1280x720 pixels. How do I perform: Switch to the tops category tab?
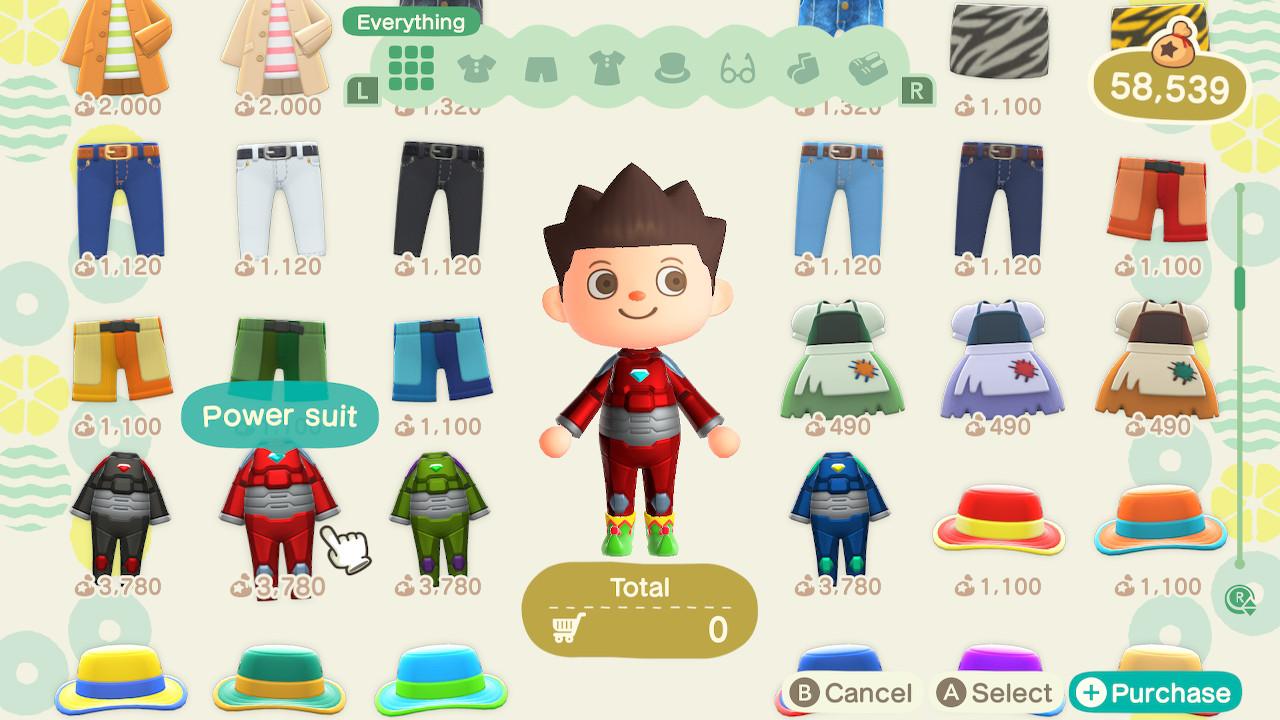476,69
